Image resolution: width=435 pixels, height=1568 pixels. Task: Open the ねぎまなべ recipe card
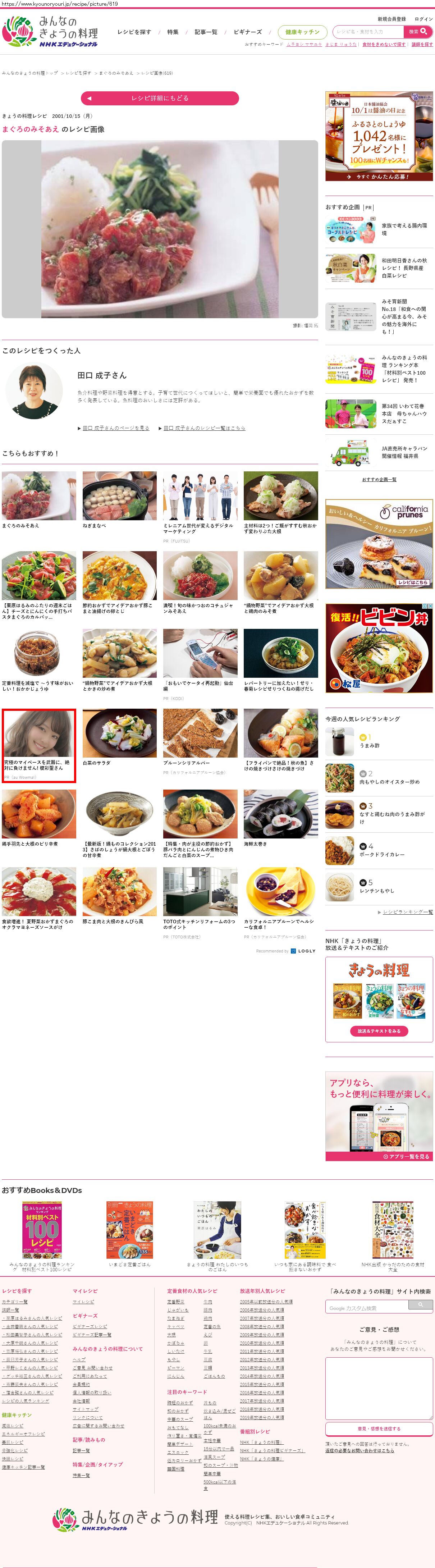click(119, 500)
